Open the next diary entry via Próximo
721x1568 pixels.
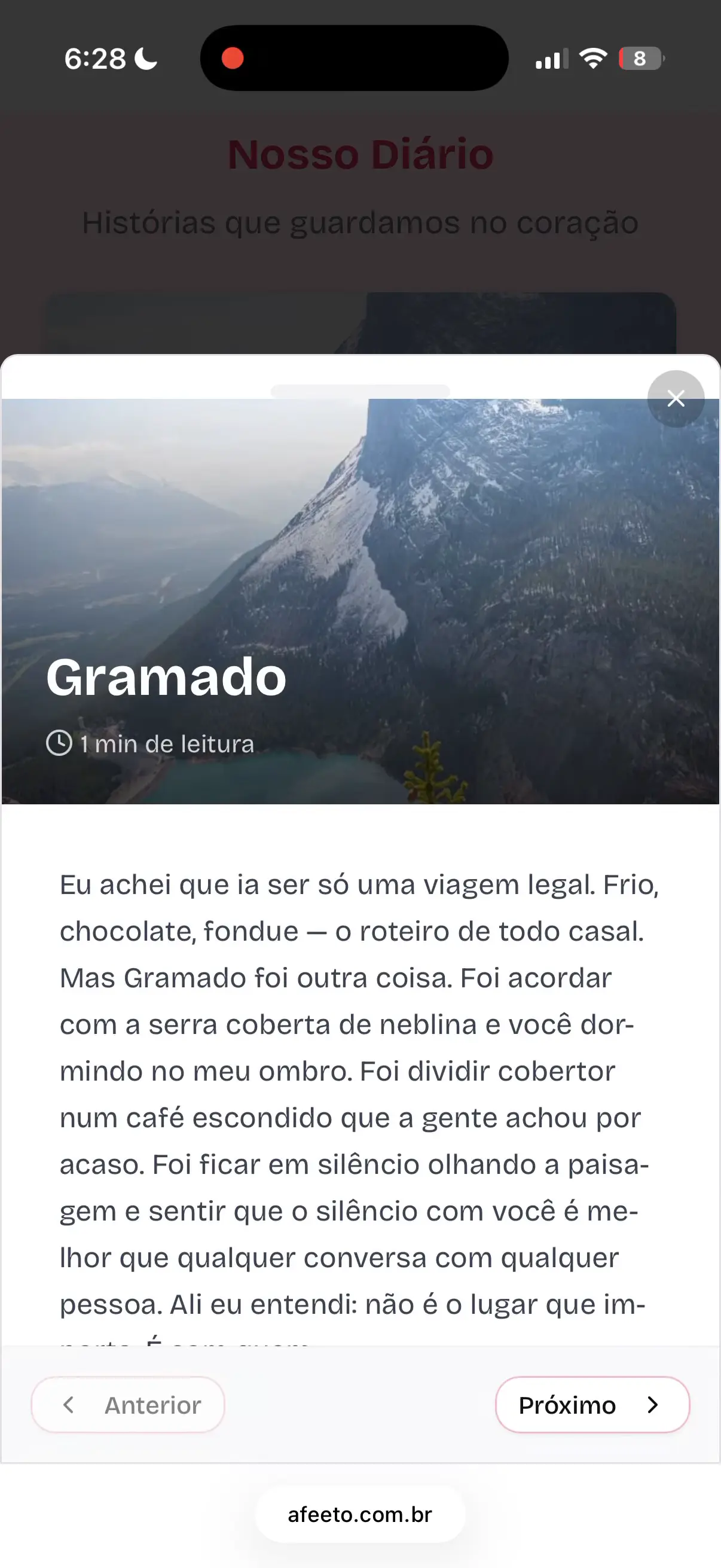pyautogui.click(x=592, y=1405)
